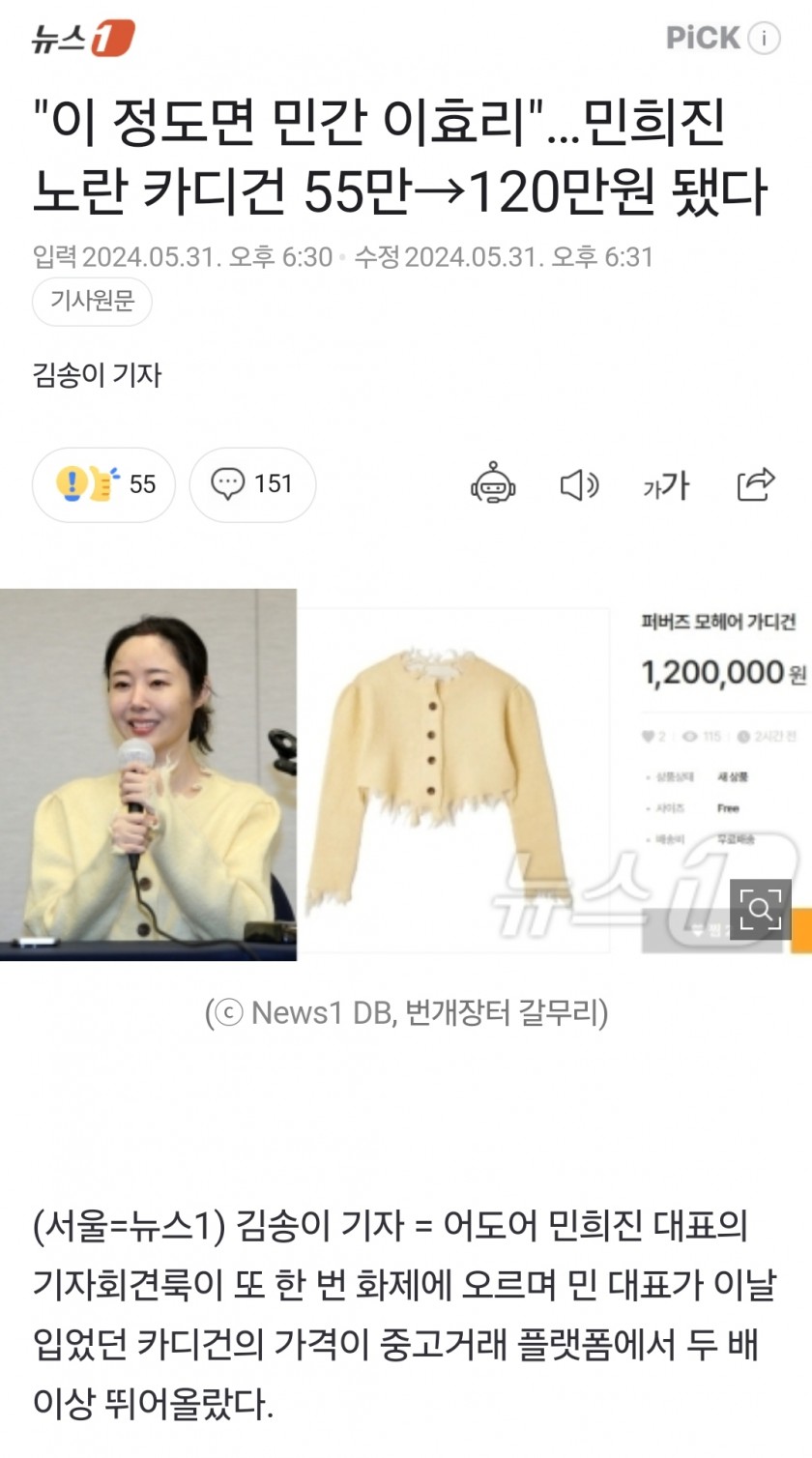Listen to the article with speaker icon
812x1458 pixels.
[579, 484]
